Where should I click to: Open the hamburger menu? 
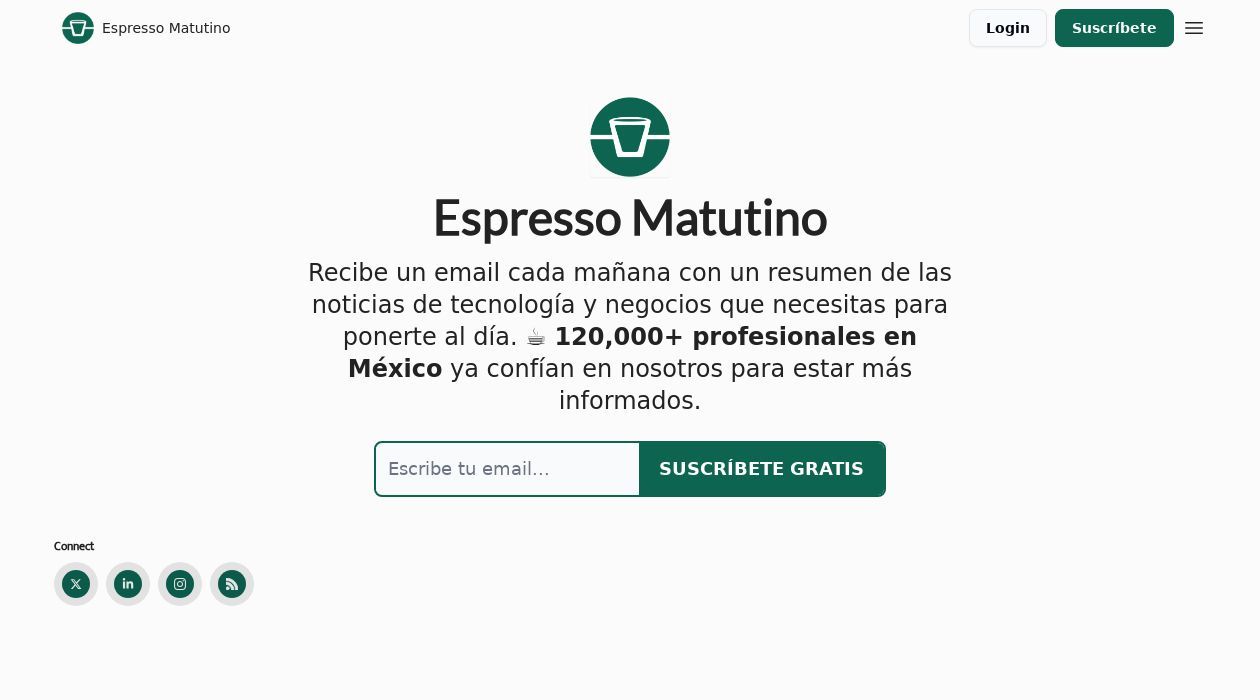point(1194,28)
